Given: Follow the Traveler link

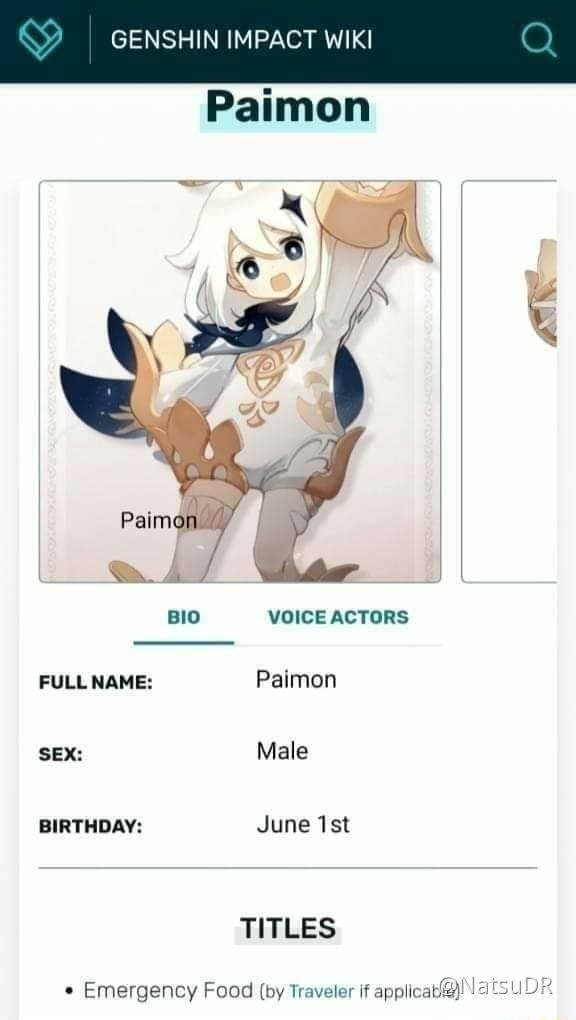Looking at the screenshot, I should (322, 991).
